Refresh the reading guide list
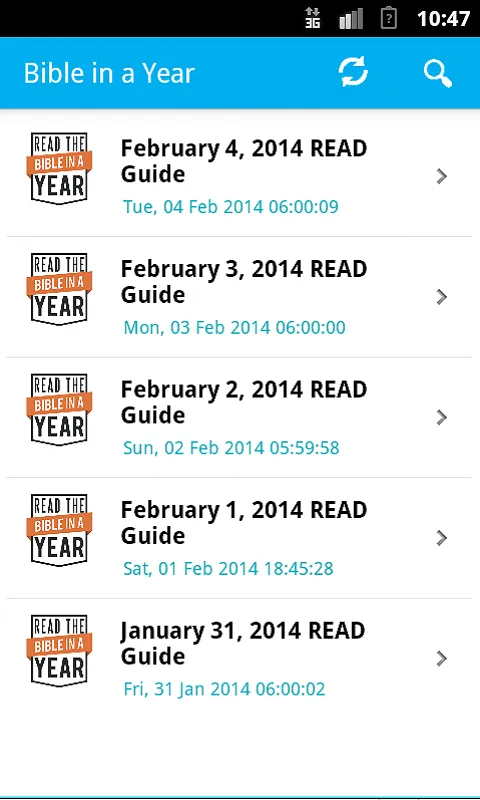The height and width of the screenshot is (800, 480). coord(353,72)
